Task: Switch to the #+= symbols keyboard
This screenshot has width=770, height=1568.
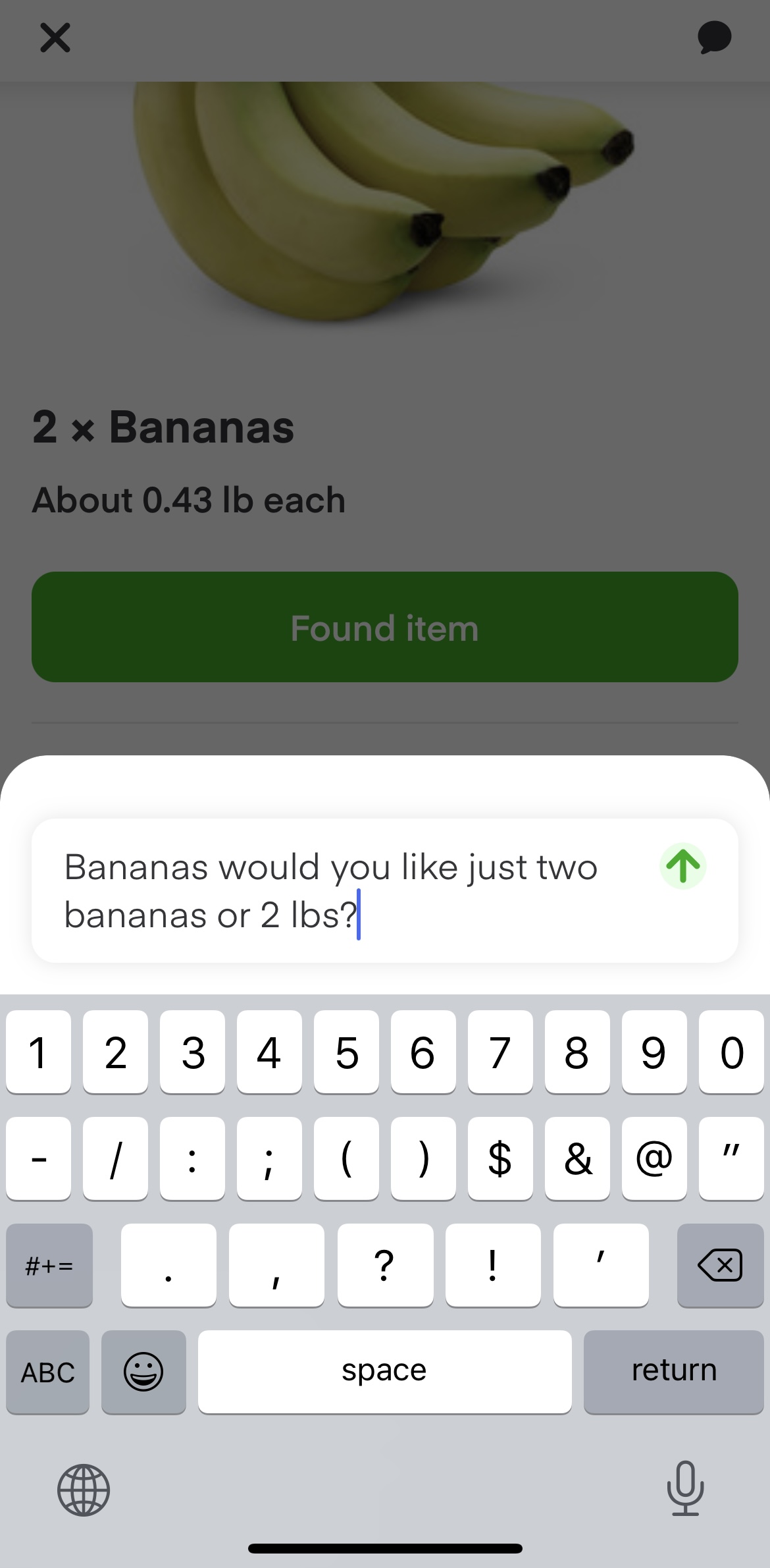Action: pos(49,1264)
